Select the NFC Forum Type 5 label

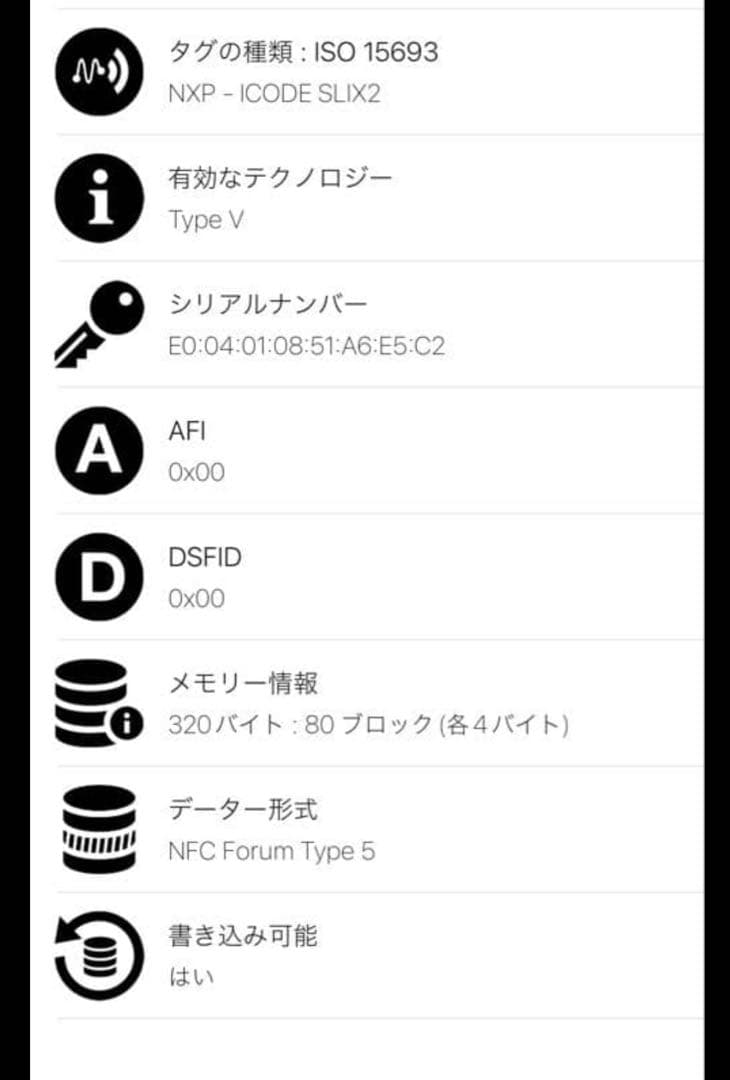pos(273,852)
